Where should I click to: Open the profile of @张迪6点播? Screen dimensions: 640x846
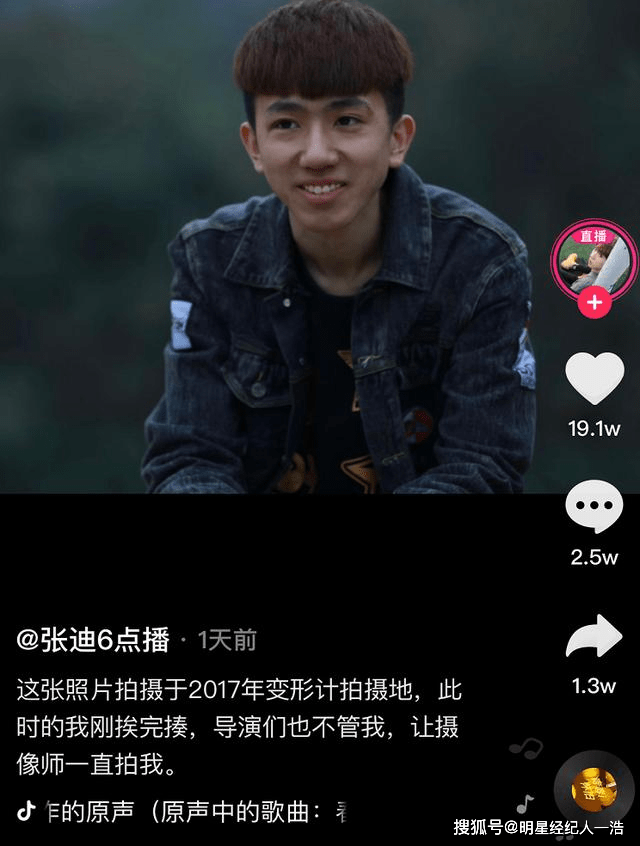click(93, 640)
